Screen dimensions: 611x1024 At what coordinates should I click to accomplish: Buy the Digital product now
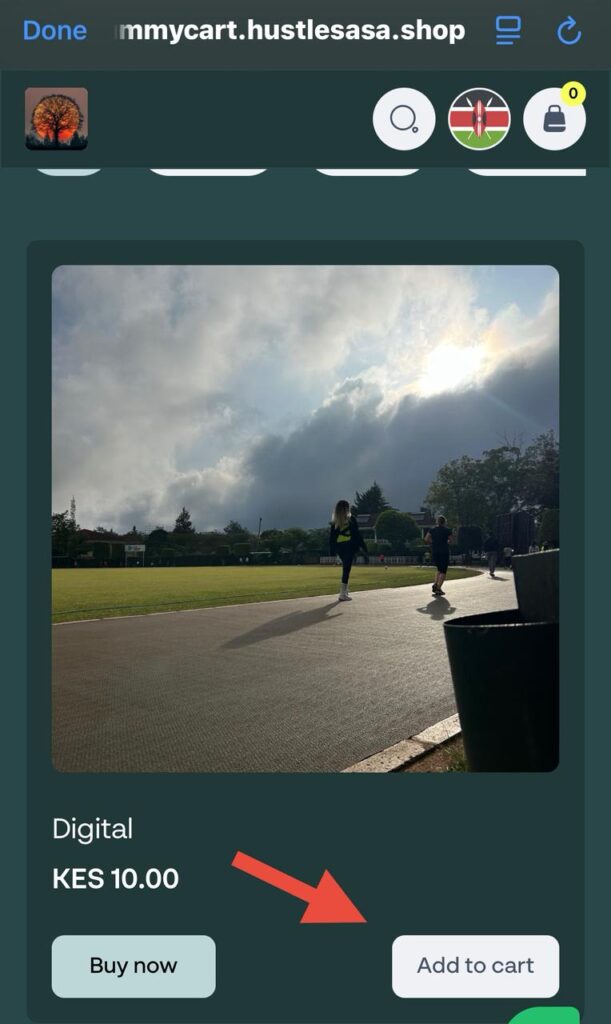pos(133,966)
